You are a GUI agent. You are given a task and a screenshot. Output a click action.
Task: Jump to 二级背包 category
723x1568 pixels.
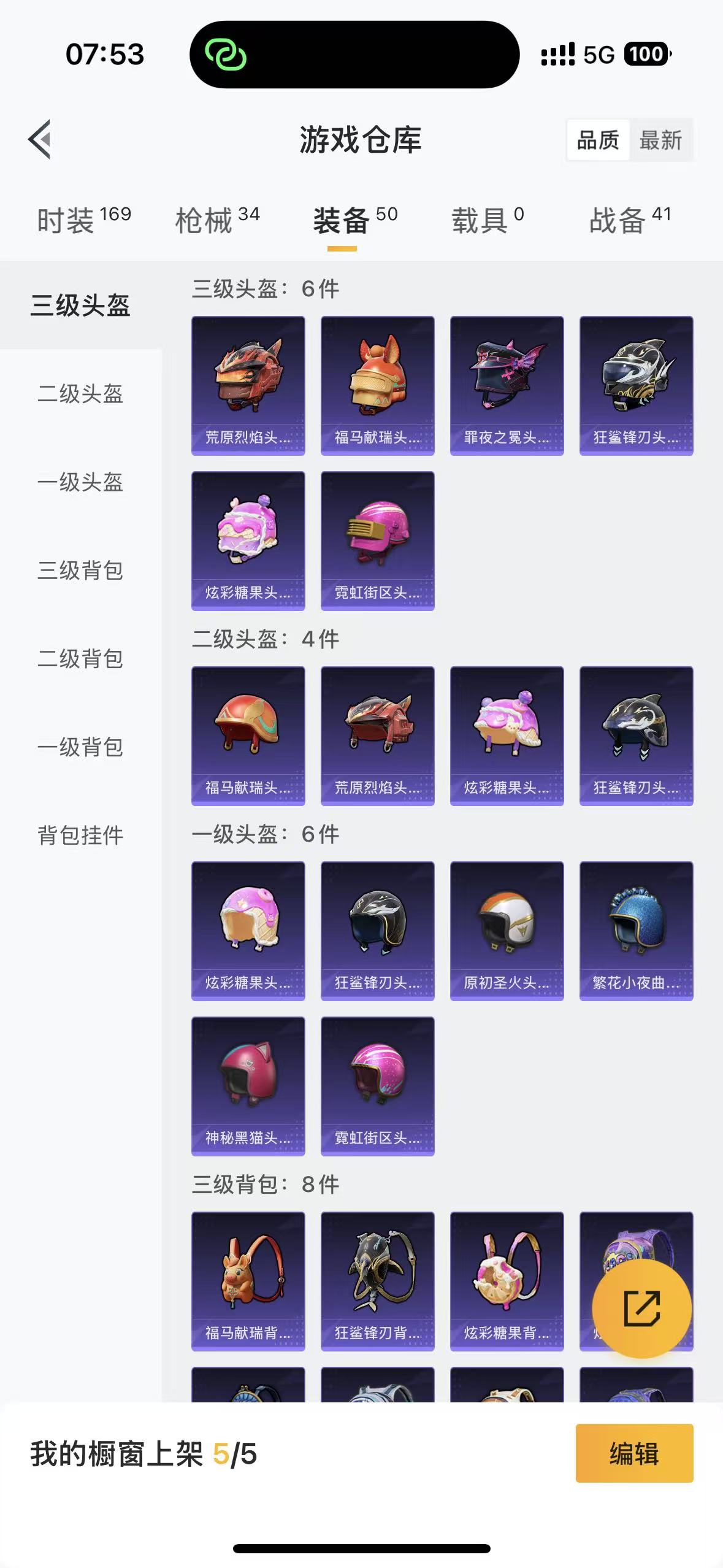80,659
